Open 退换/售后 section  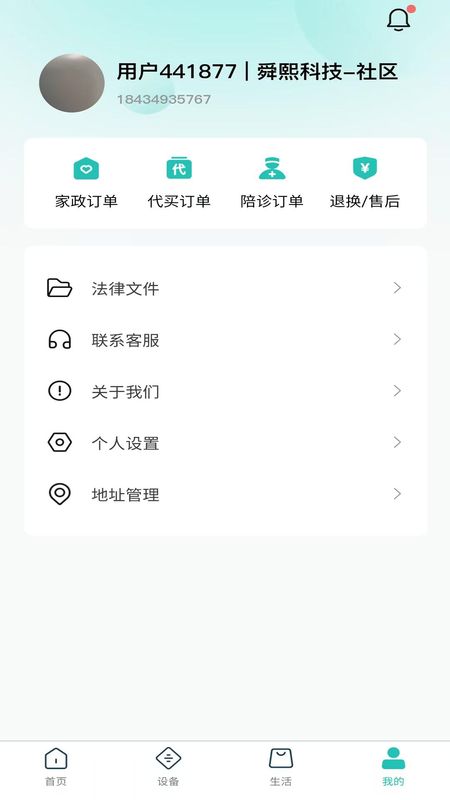pos(364,183)
